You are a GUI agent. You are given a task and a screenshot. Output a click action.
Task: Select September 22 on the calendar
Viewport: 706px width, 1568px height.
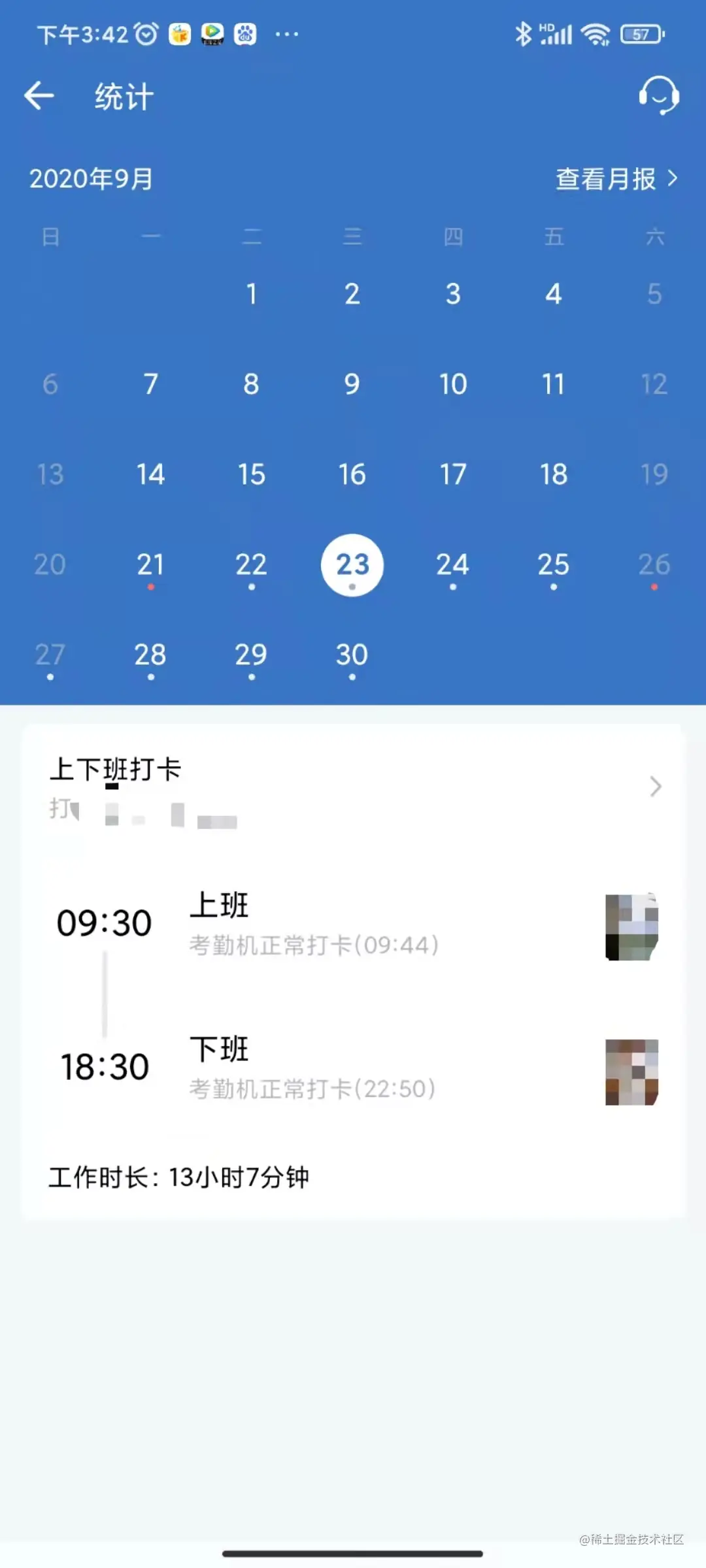pyautogui.click(x=251, y=565)
